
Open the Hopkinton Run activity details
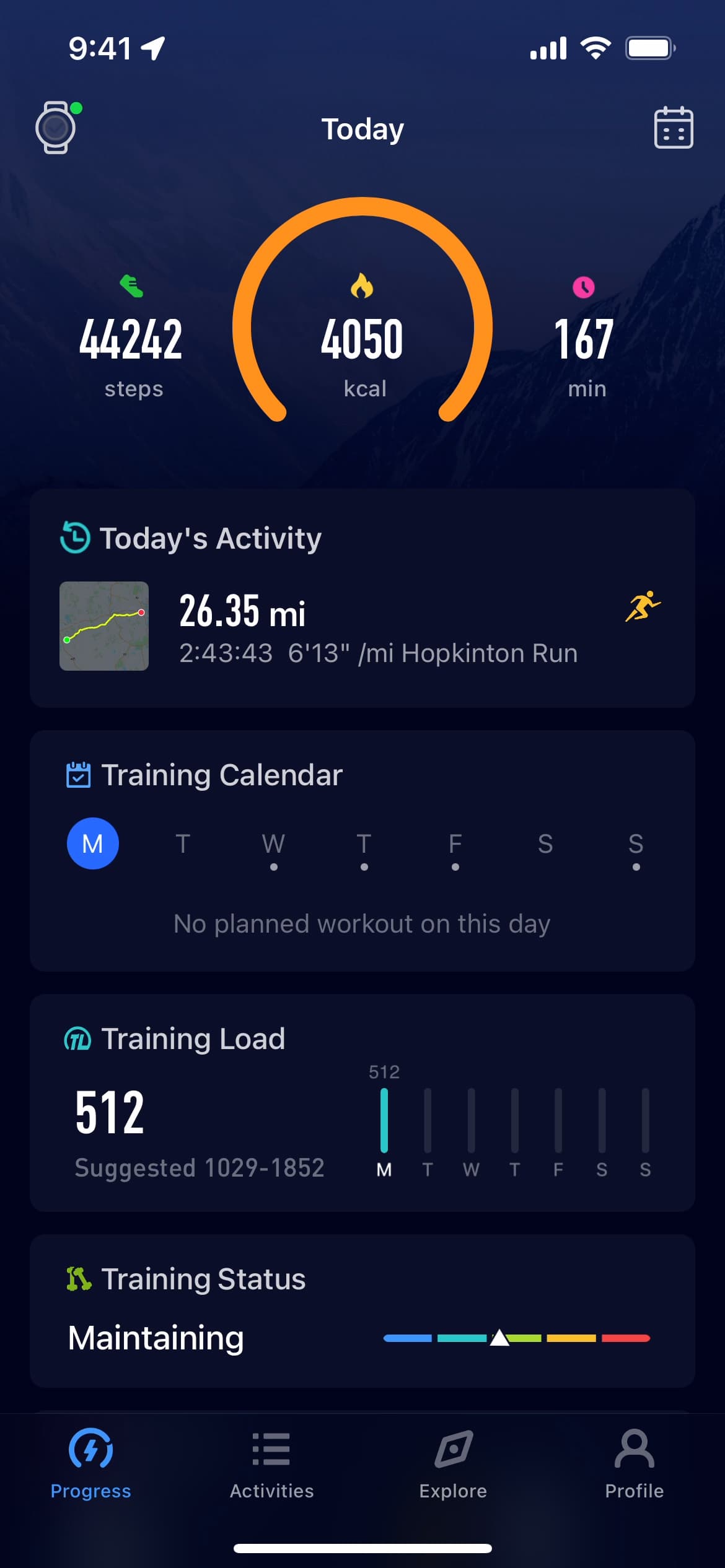point(372,625)
